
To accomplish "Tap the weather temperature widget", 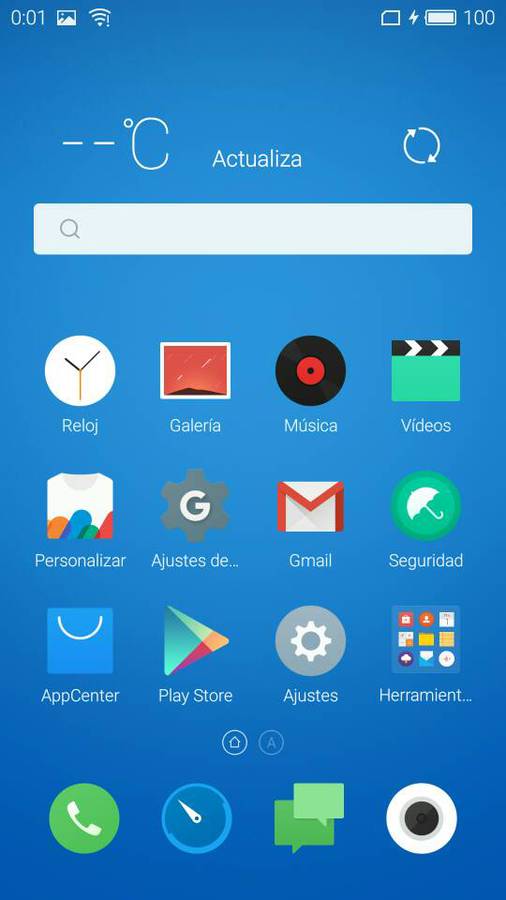I will click(116, 143).
